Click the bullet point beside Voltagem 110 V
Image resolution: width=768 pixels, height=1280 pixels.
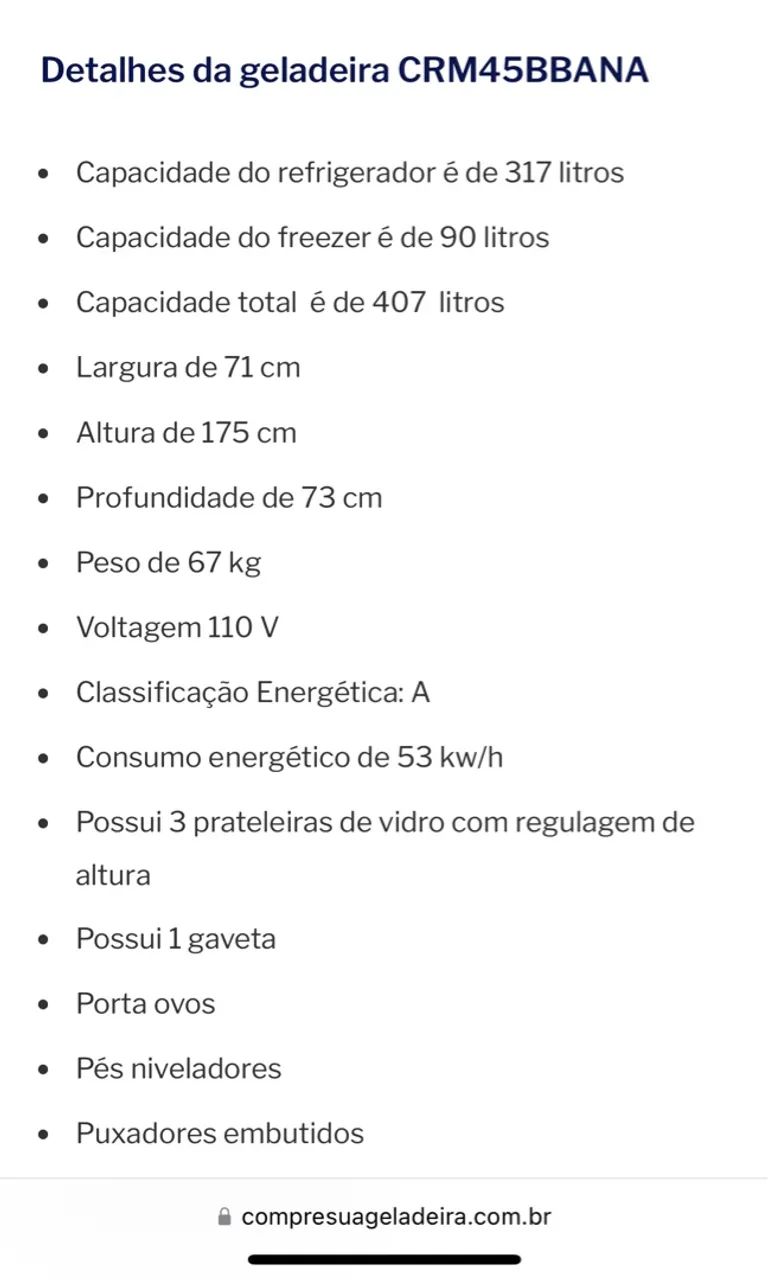click(x=43, y=627)
